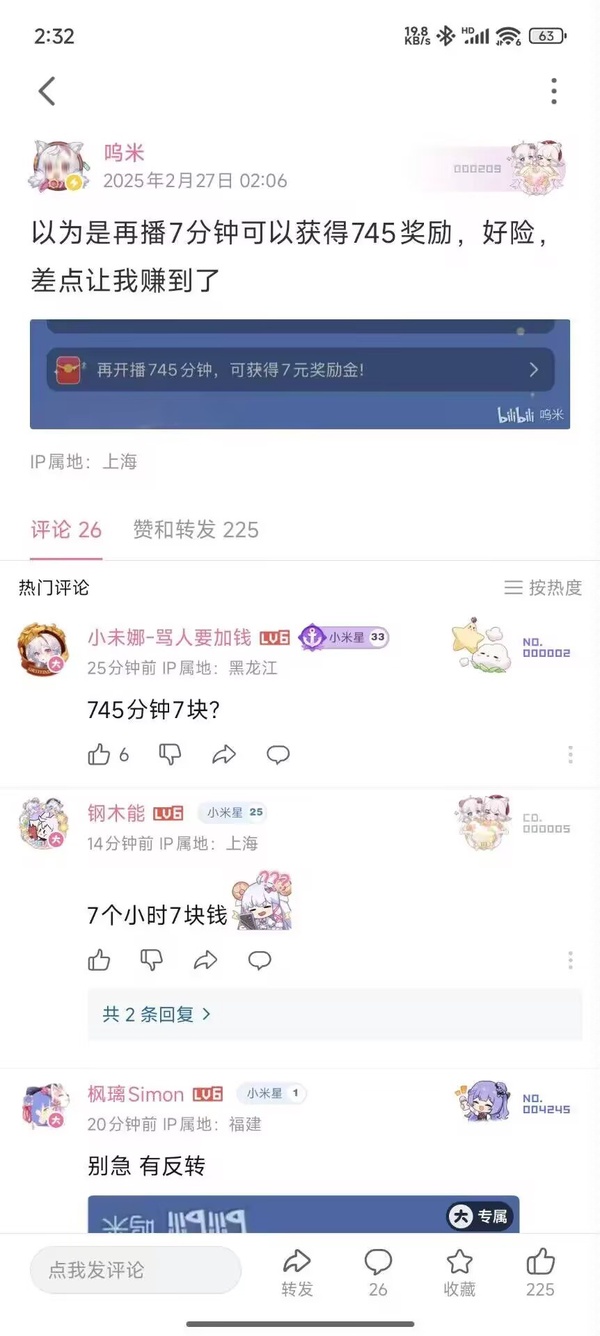Viewport: 600px width, 1336px height.
Task: Dislike 小未娜's comment
Action: pyautogui.click(x=171, y=755)
